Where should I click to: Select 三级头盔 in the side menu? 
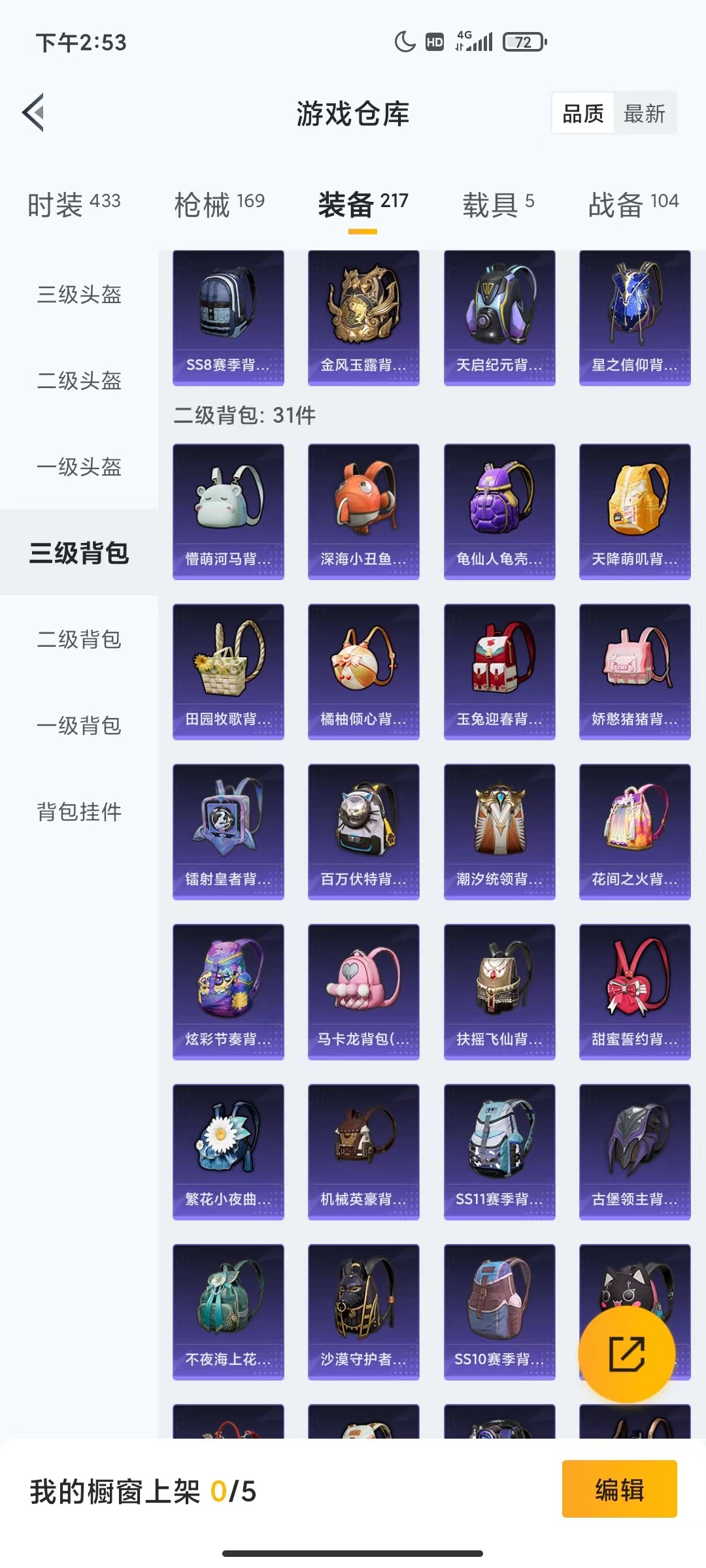click(79, 295)
